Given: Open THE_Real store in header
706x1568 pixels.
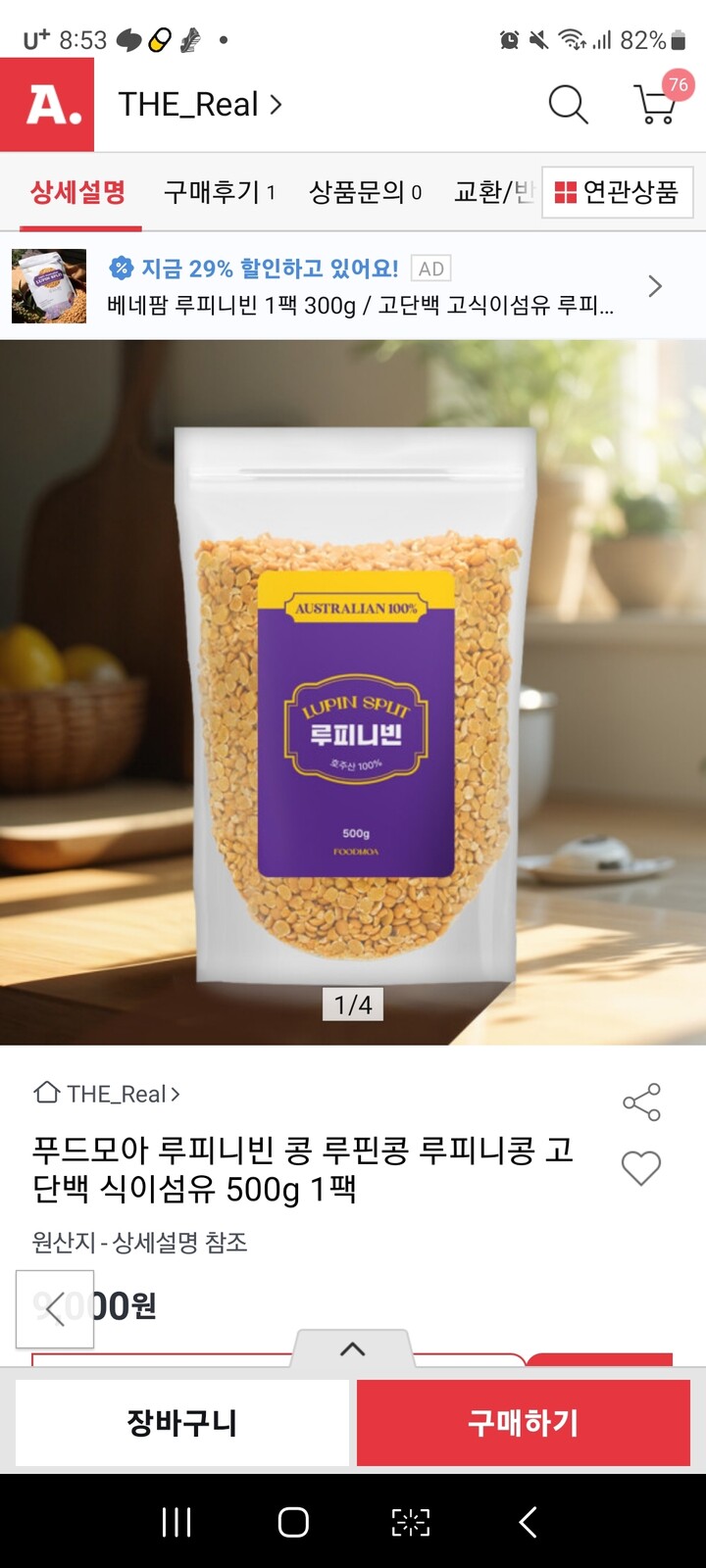Looking at the screenshot, I should (x=200, y=105).
